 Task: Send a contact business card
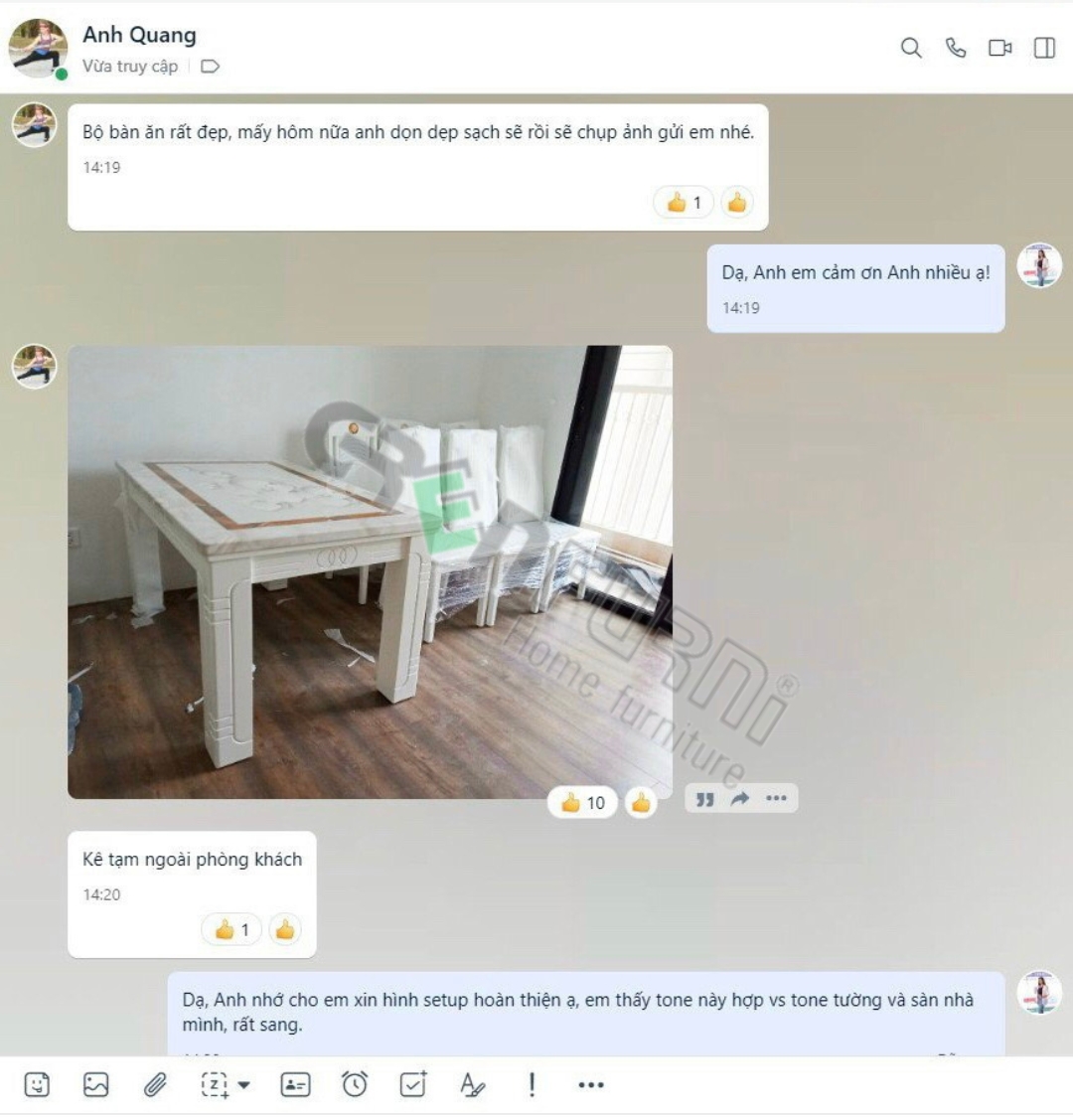click(x=295, y=1084)
